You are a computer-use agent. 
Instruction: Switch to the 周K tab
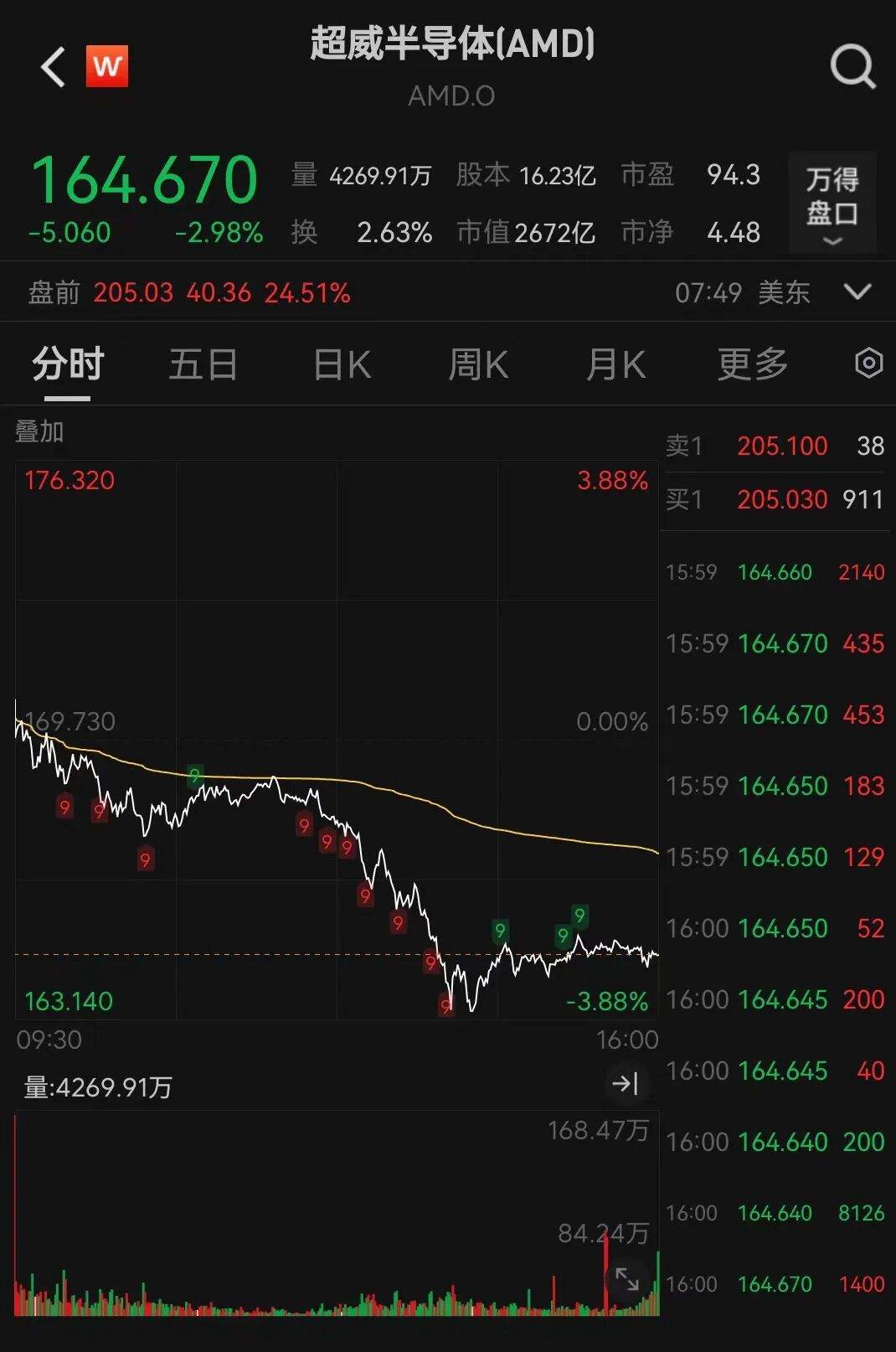(x=478, y=364)
